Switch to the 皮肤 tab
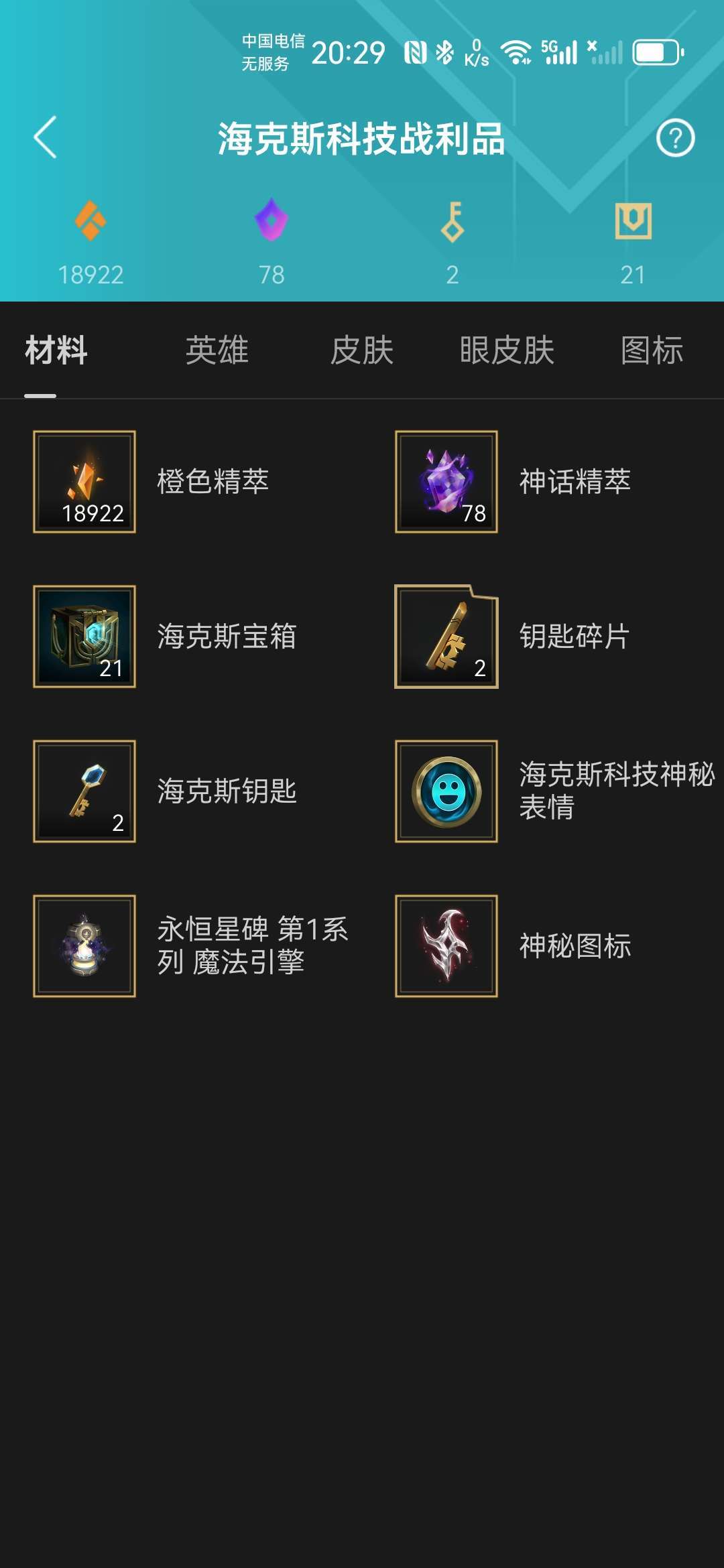The image size is (724, 1568). [x=362, y=350]
